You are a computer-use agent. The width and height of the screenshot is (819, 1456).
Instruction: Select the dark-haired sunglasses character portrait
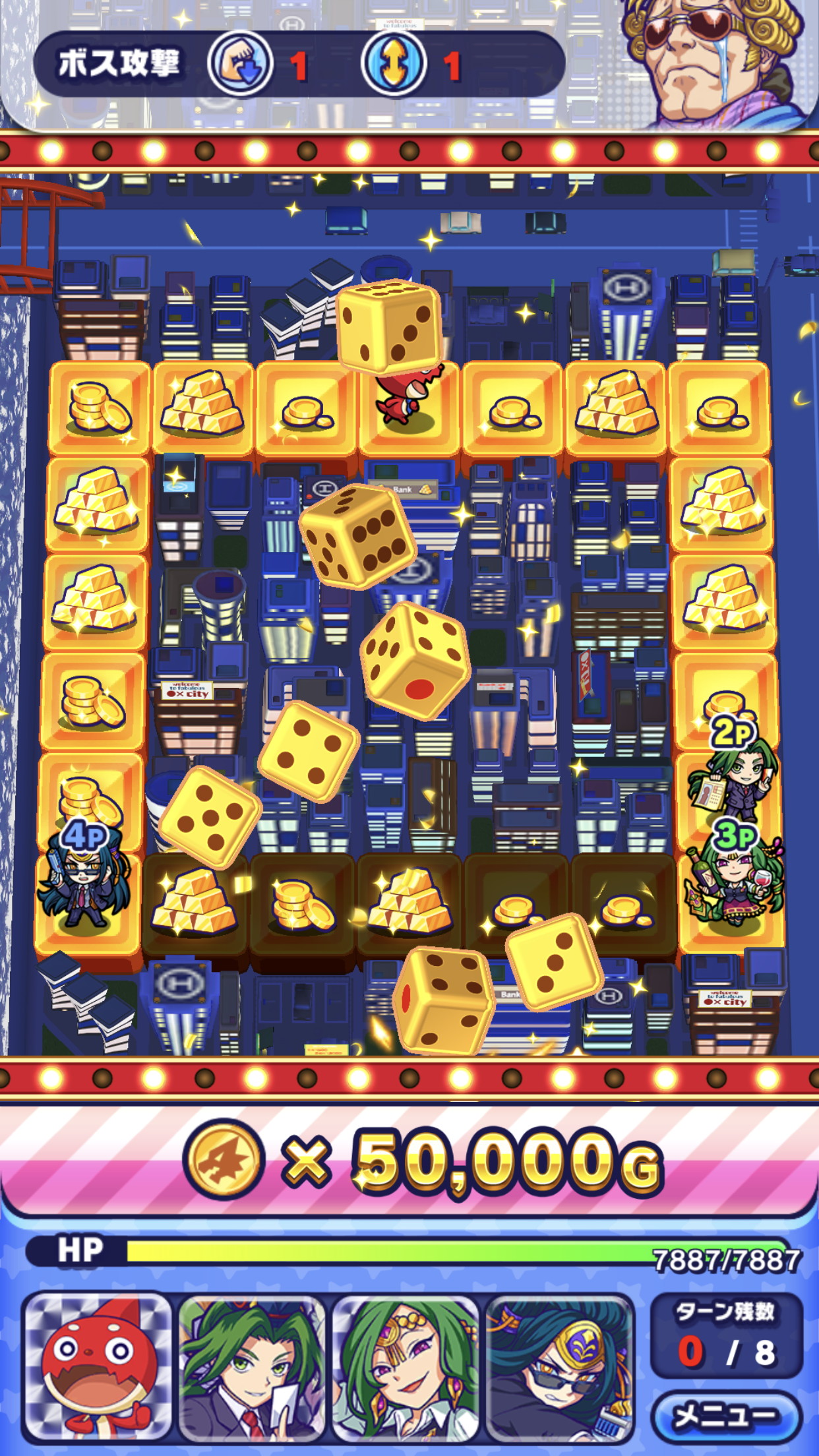(560, 1368)
